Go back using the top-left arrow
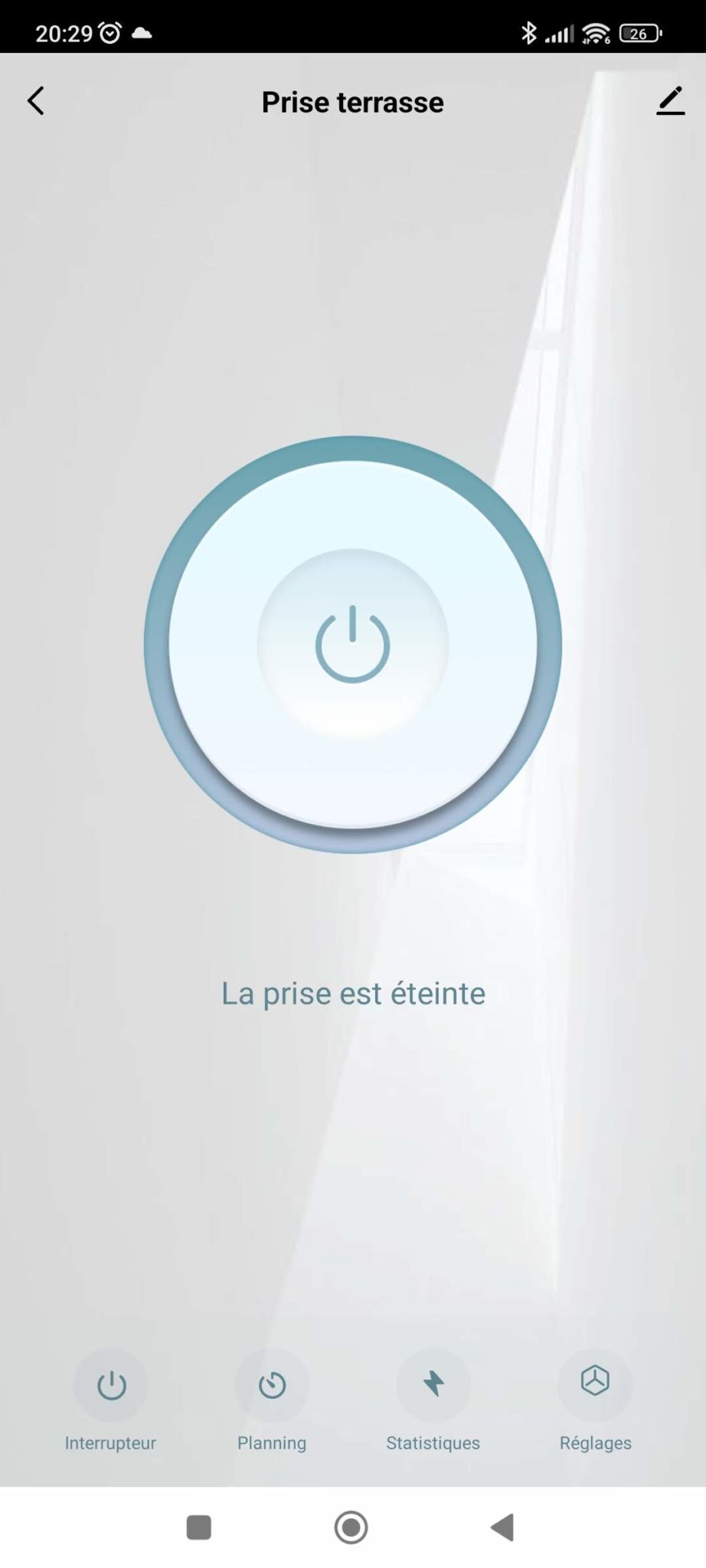Screen dimensions: 706x1568 pyautogui.click(x=36, y=101)
